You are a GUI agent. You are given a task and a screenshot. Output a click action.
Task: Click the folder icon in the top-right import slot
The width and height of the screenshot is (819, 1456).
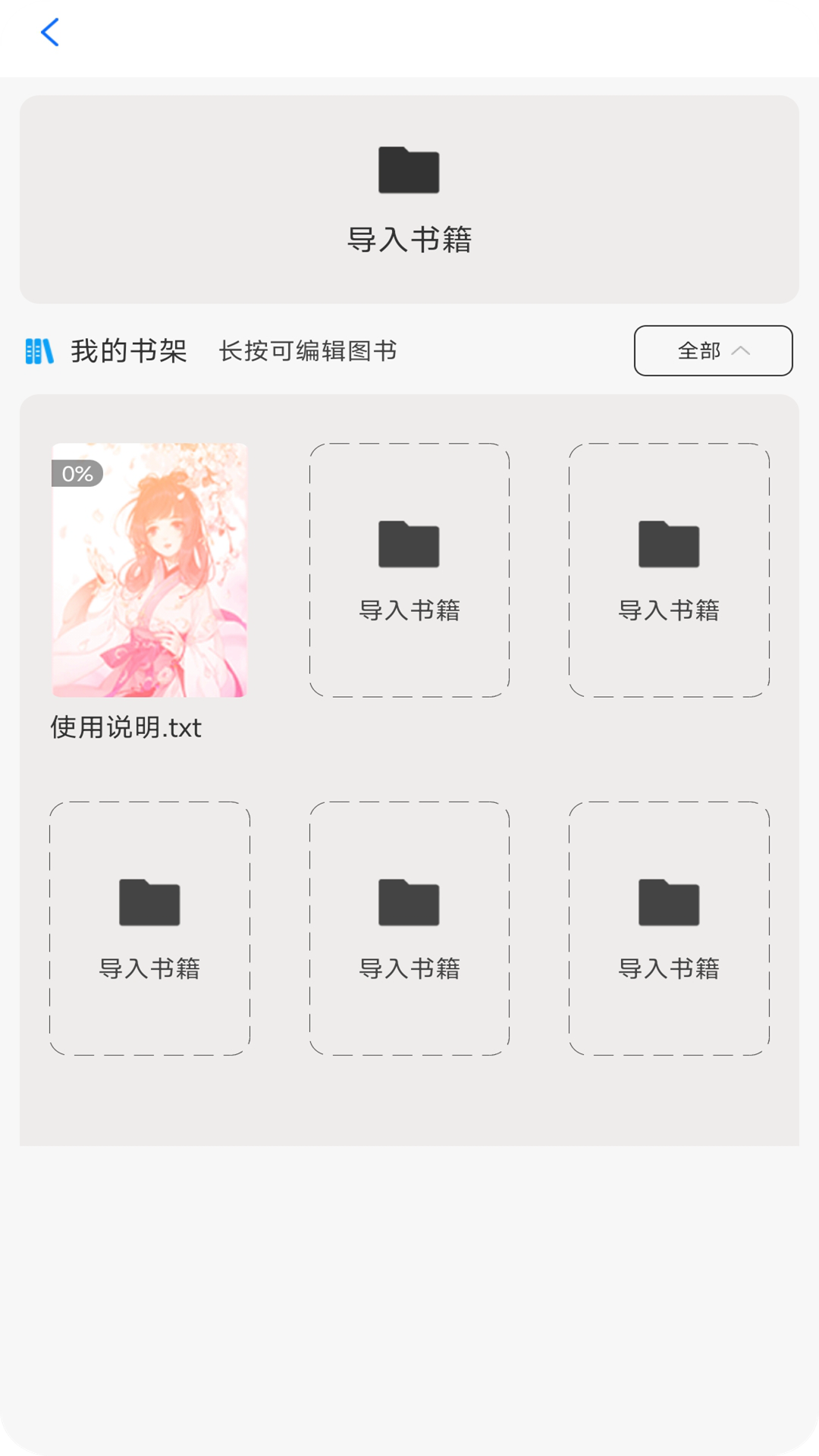pos(668,544)
